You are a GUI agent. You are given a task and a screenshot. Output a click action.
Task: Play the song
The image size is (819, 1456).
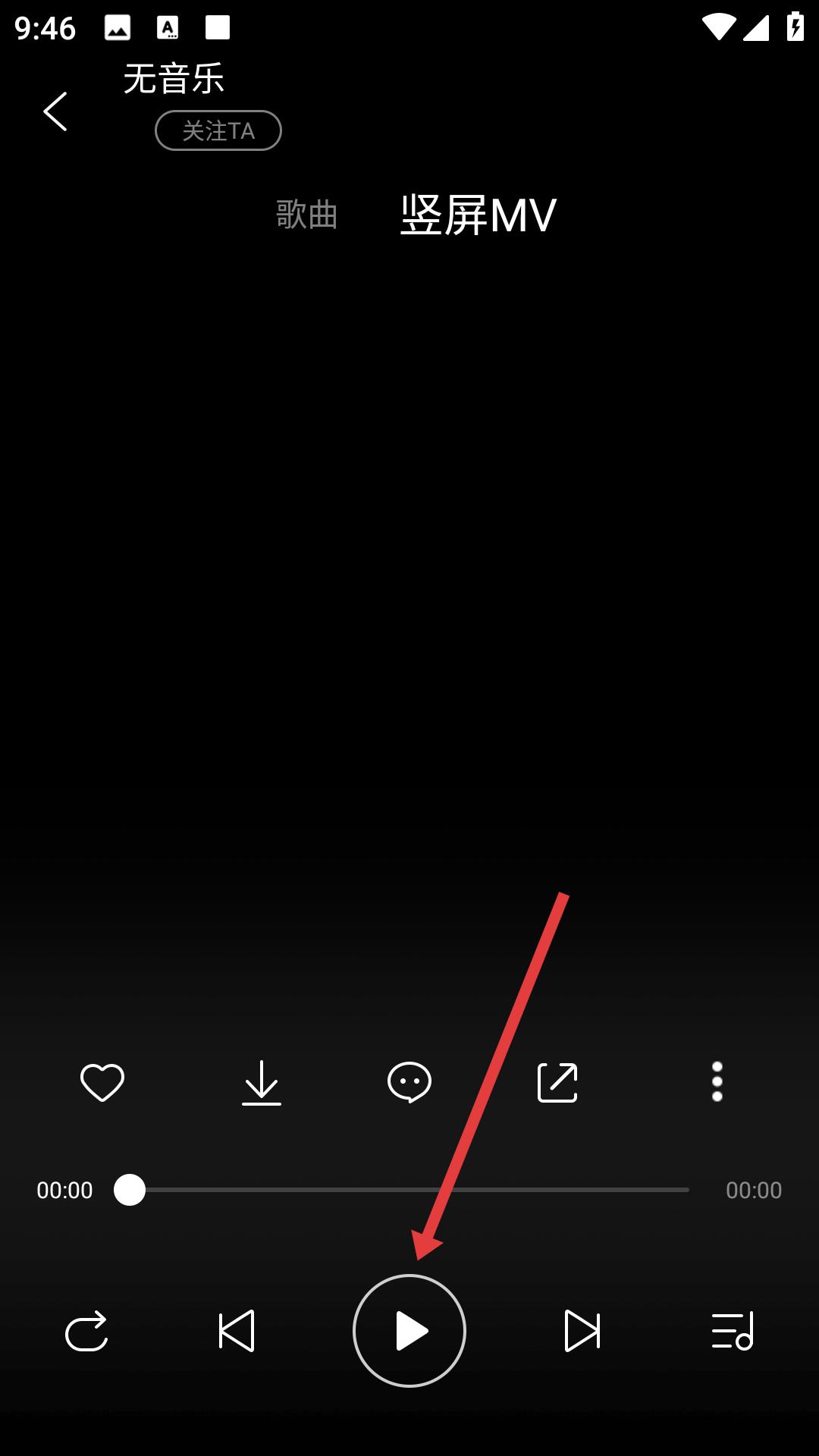409,1331
